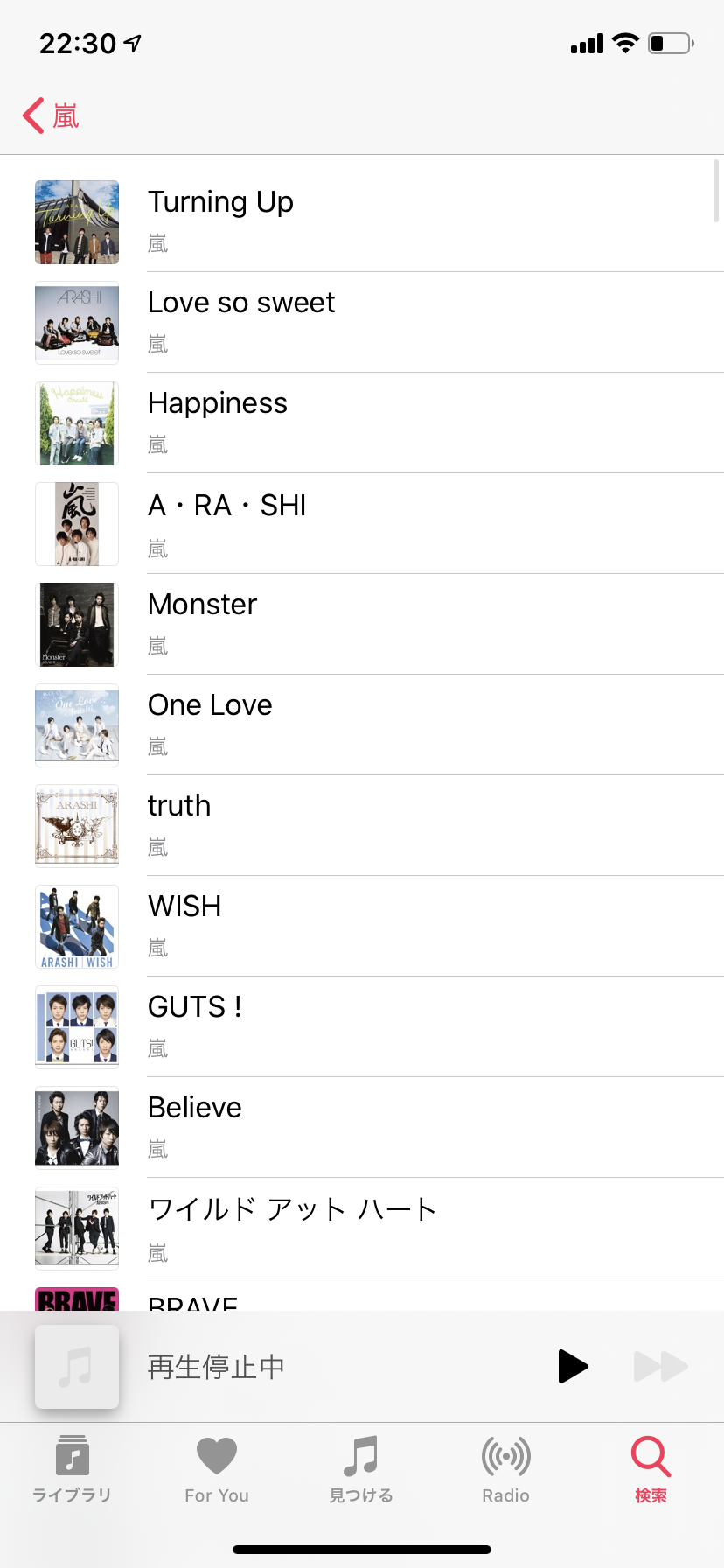Switch to the ライブラリ tab

tap(73, 1468)
